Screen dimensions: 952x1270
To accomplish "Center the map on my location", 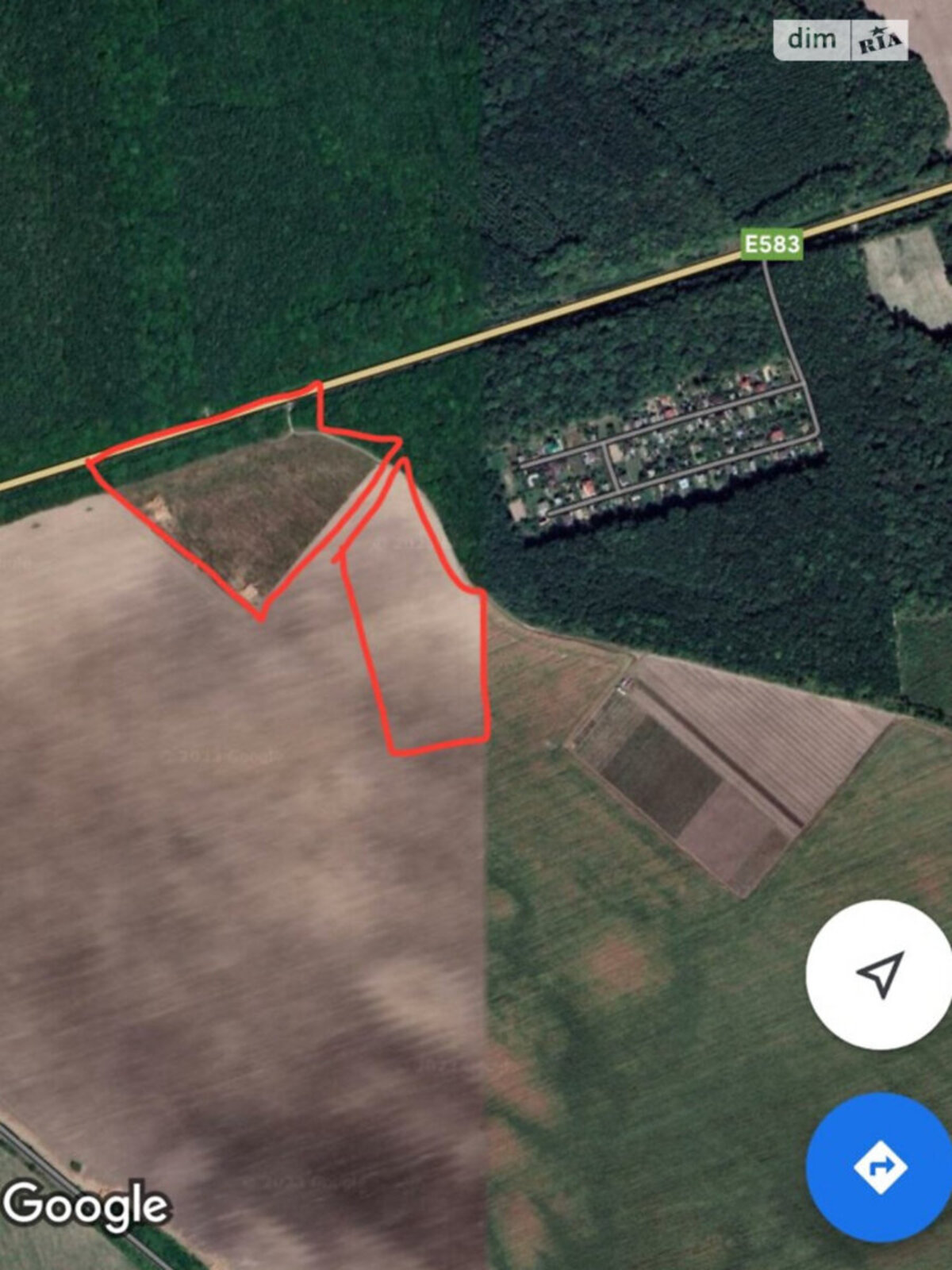I will [879, 974].
